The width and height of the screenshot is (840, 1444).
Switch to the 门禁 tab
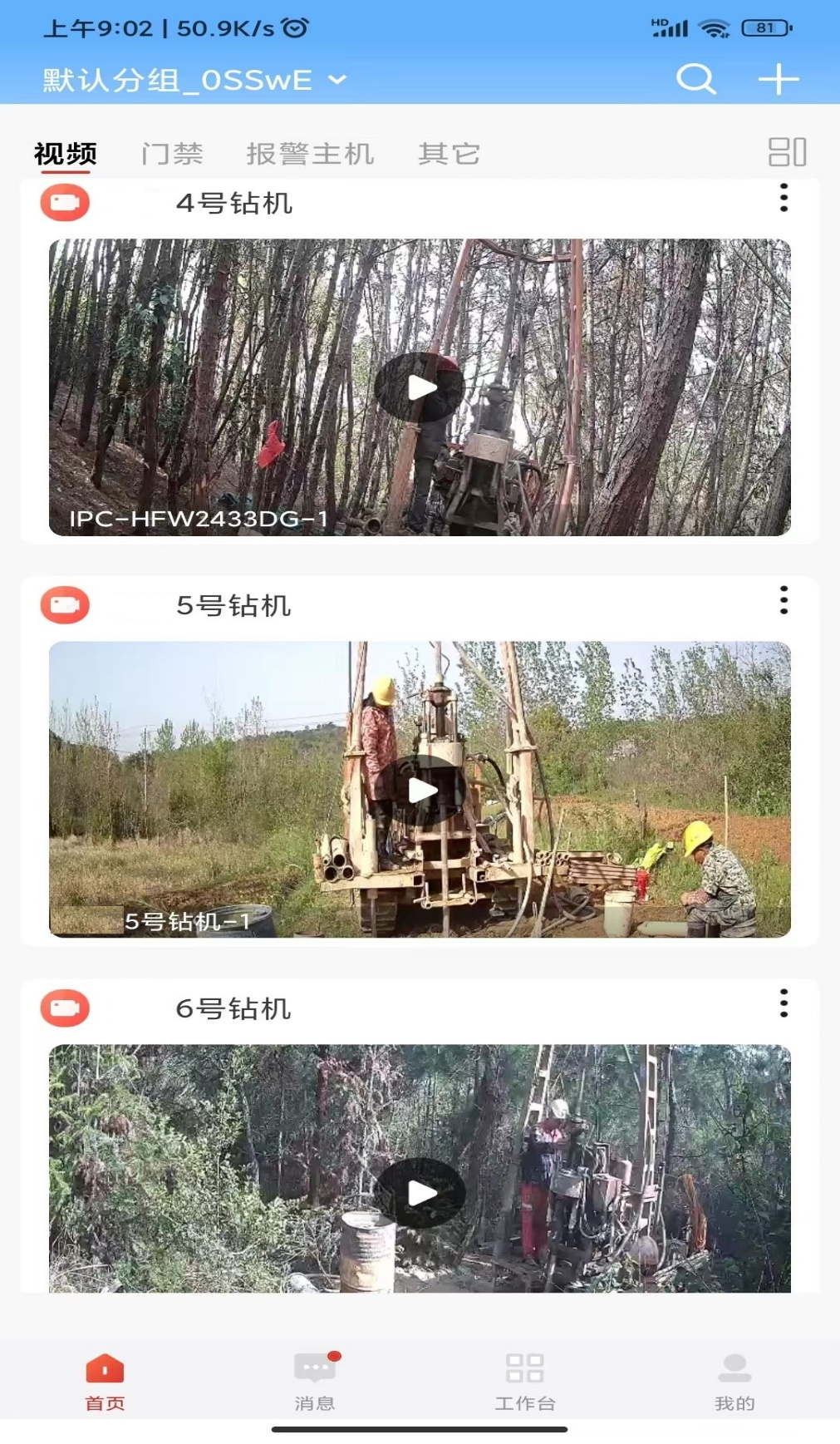172,154
